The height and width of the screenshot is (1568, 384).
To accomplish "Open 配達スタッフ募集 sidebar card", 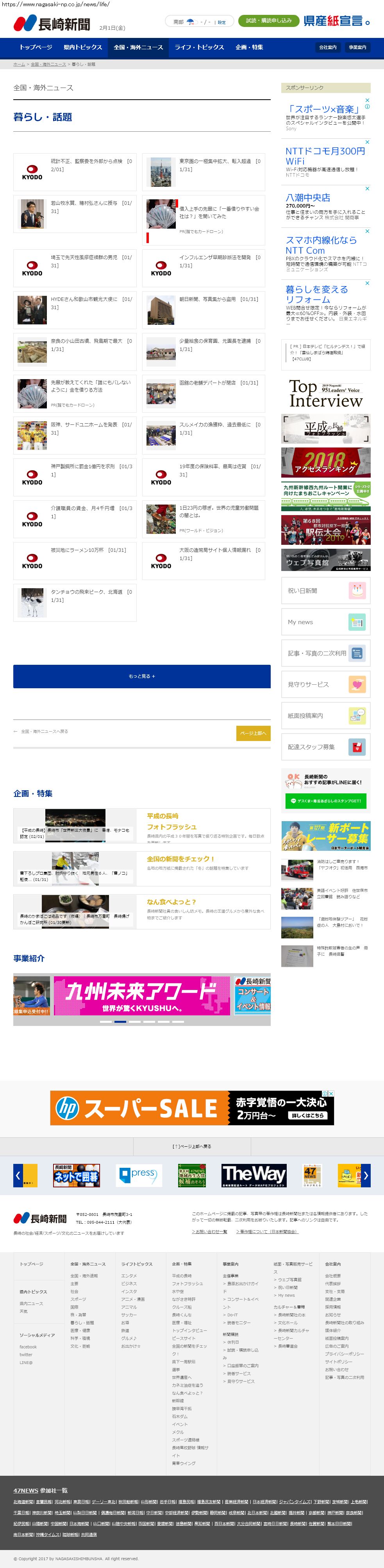I will (x=325, y=747).
